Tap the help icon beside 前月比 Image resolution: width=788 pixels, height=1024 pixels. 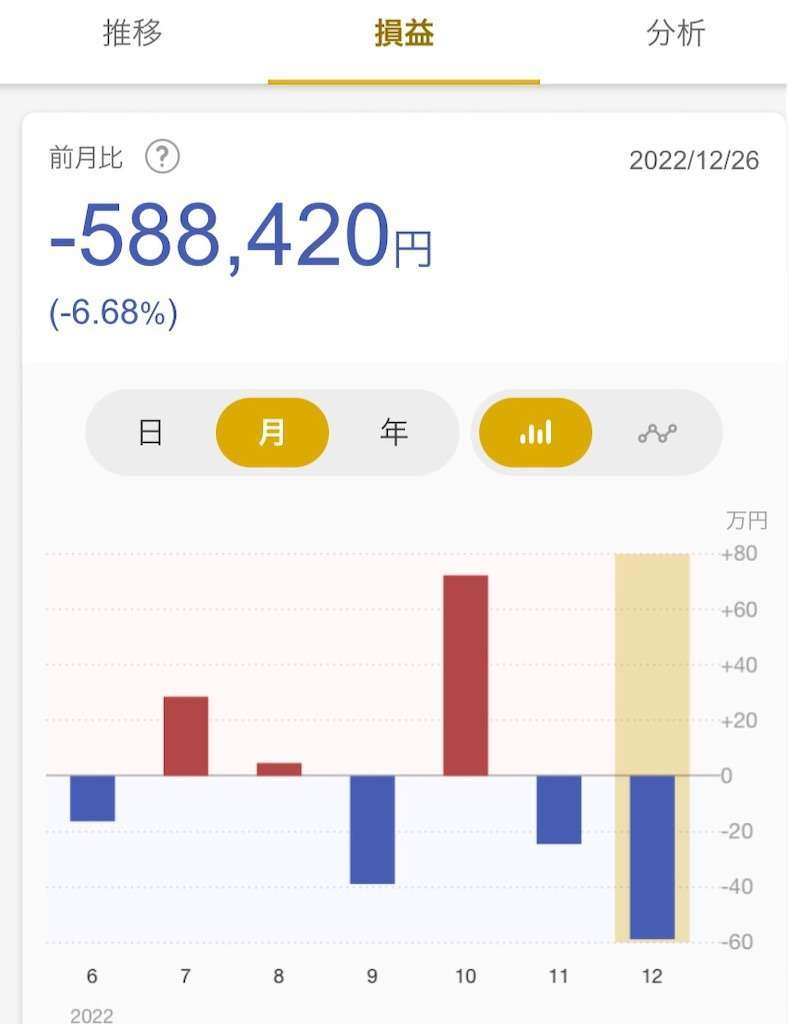tap(162, 157)
